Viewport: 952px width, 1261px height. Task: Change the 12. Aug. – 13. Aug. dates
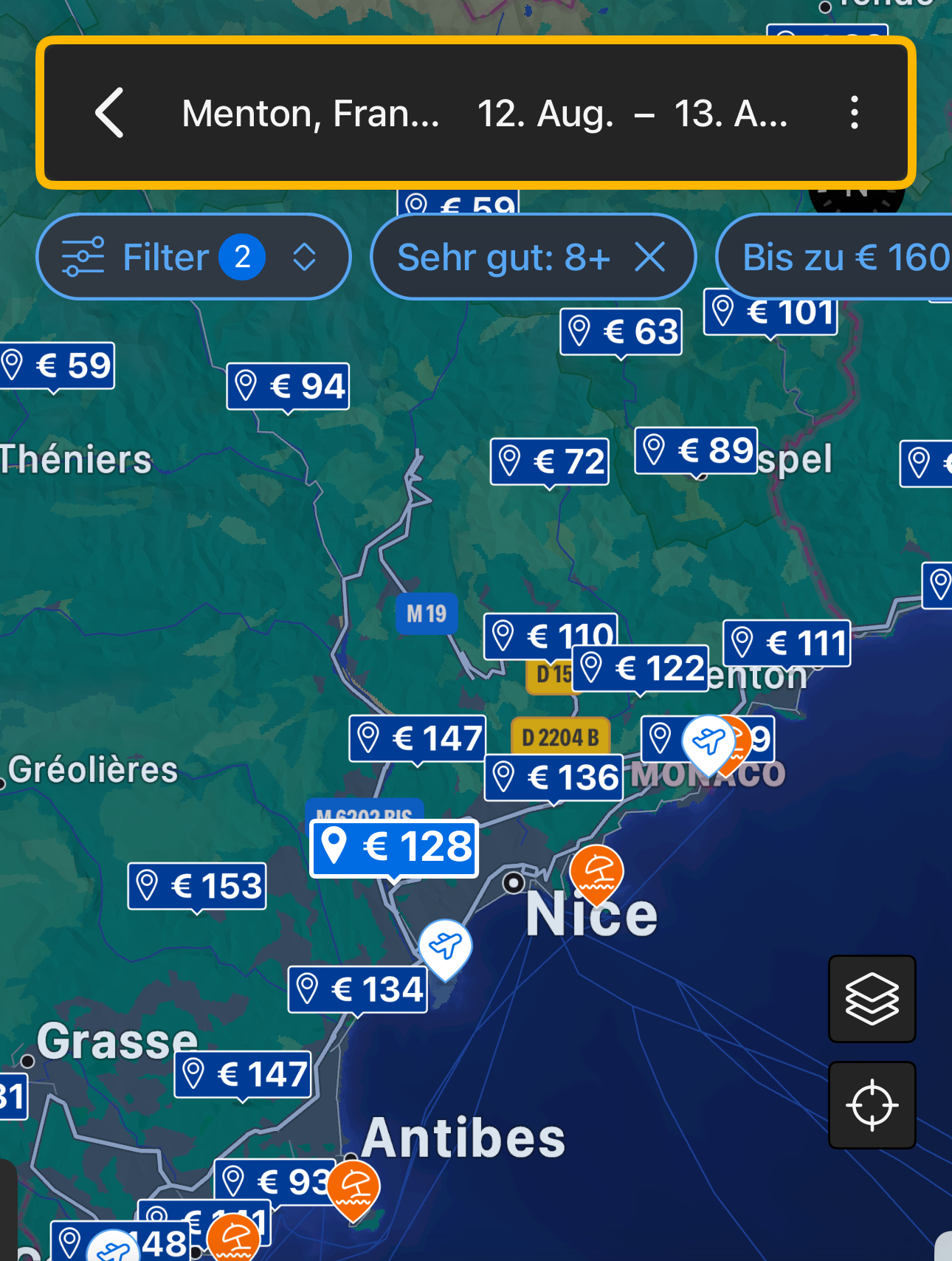coord(632,114)
